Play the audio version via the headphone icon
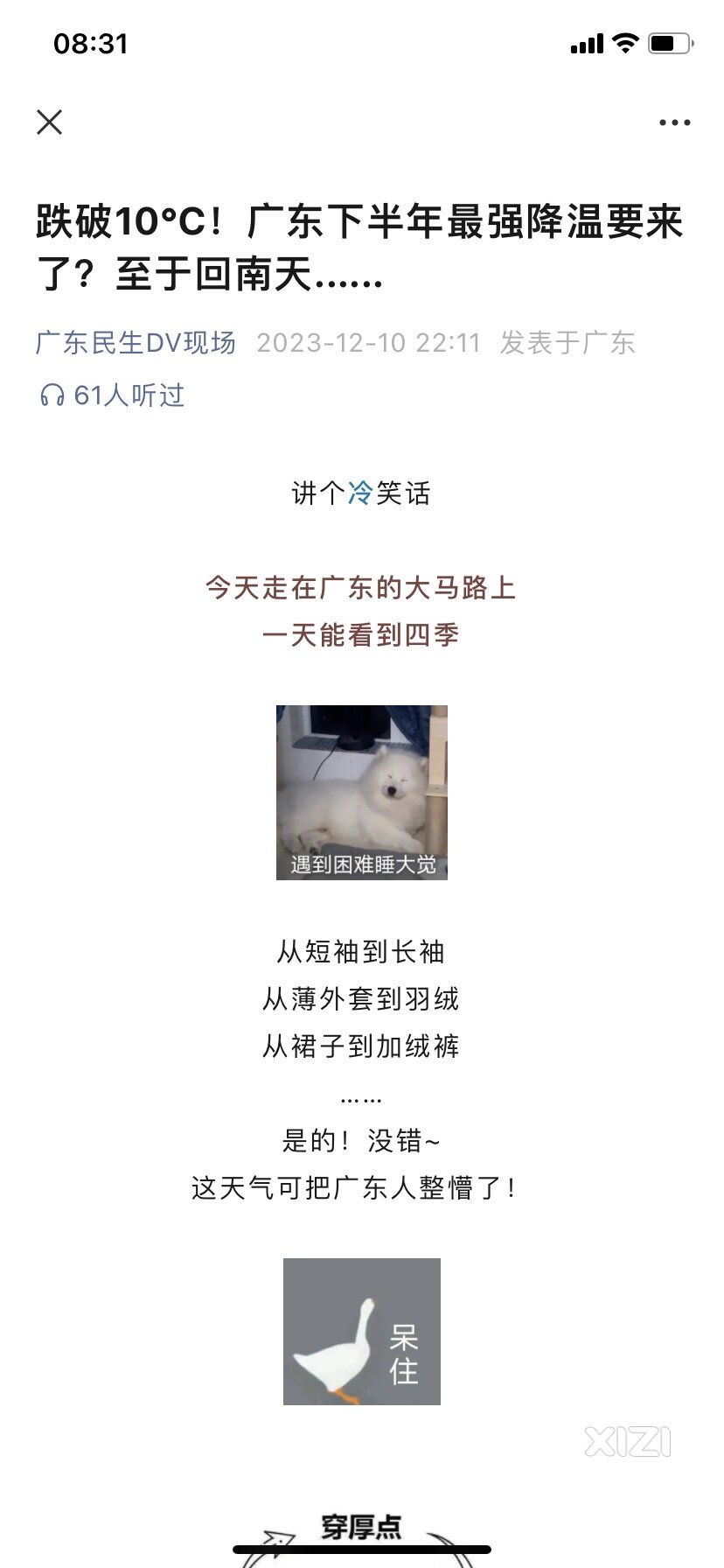 pyautogui.click(x=52, y=395)
